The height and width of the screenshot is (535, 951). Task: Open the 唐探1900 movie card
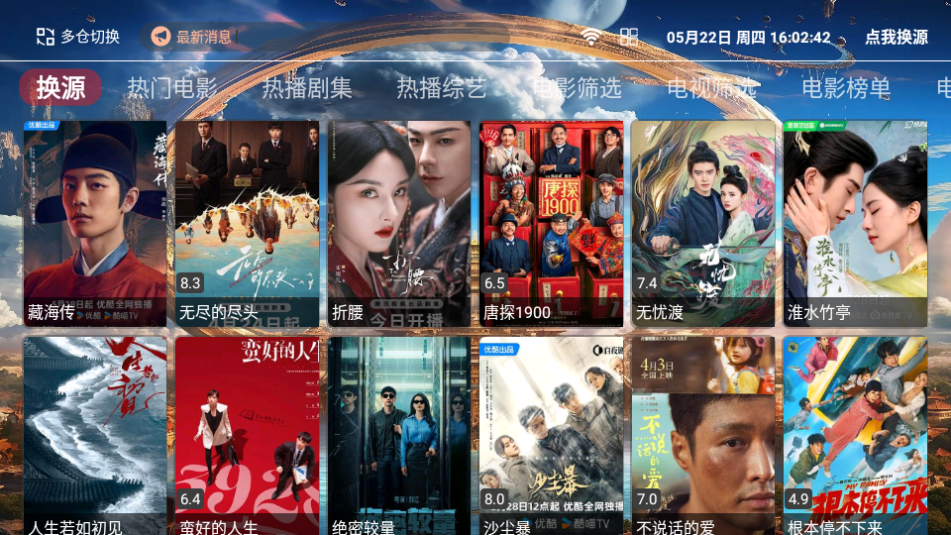coord(551,223)
